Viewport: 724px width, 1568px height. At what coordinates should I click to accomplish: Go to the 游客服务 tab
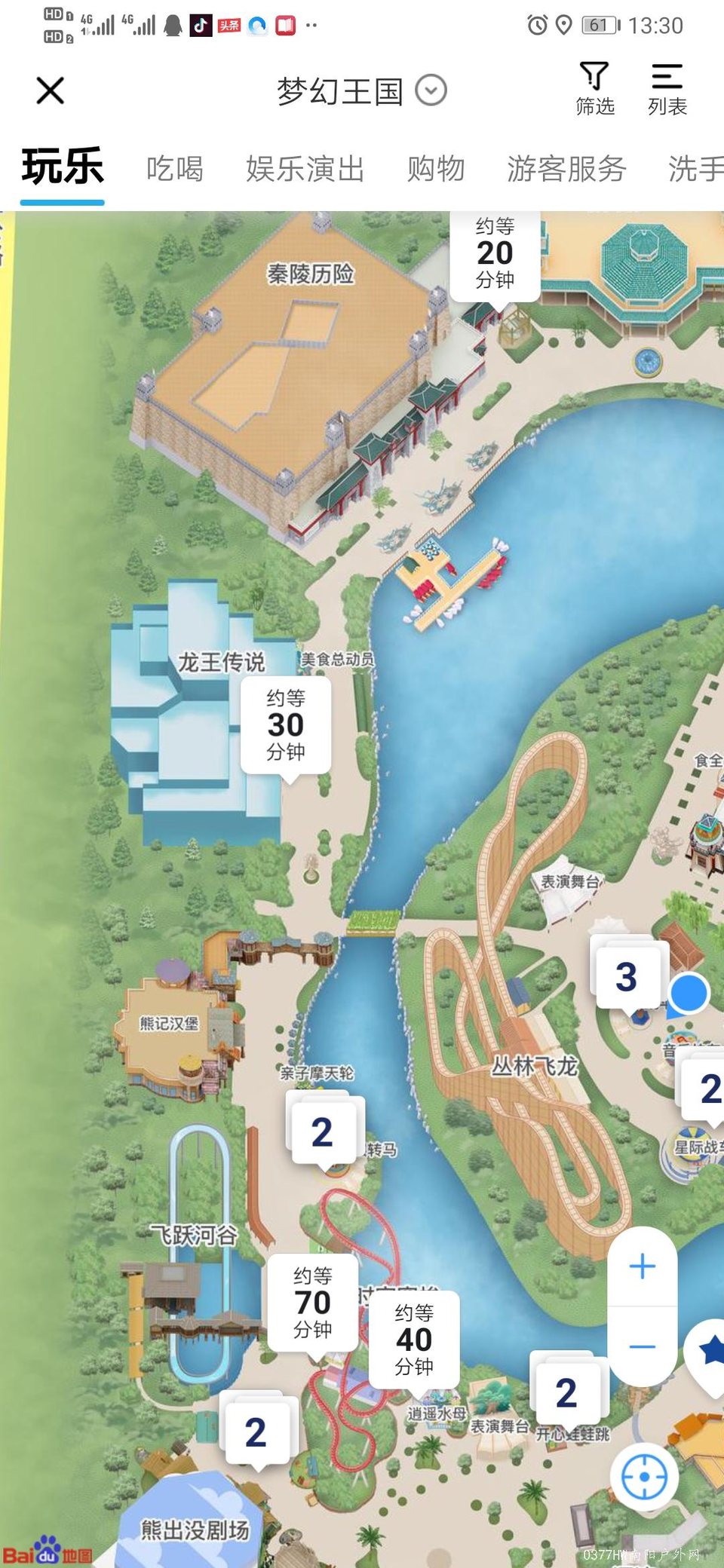point(566,169)
